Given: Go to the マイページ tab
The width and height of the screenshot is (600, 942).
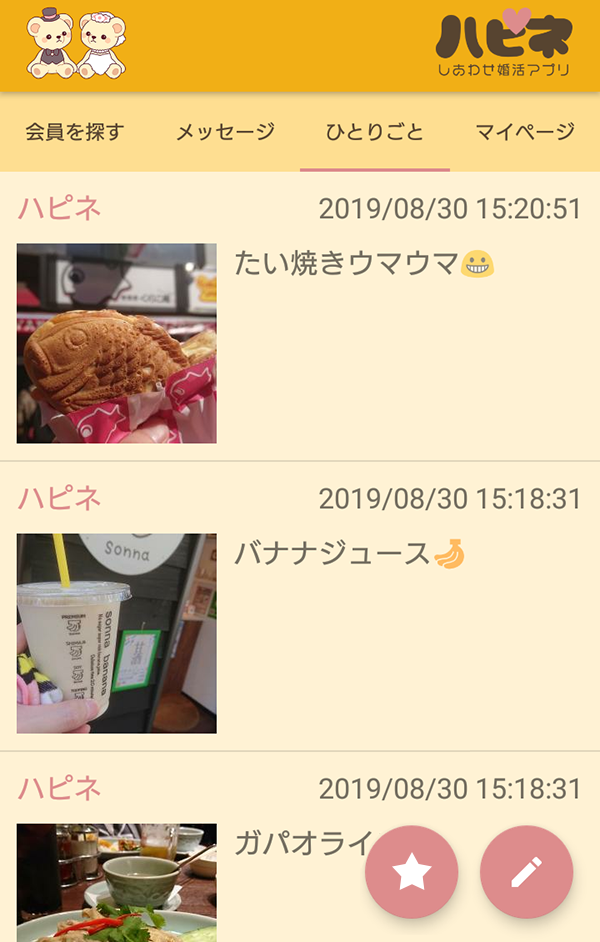Looking at the screenshot, I should pyautogui.click(x=525, y=132).
